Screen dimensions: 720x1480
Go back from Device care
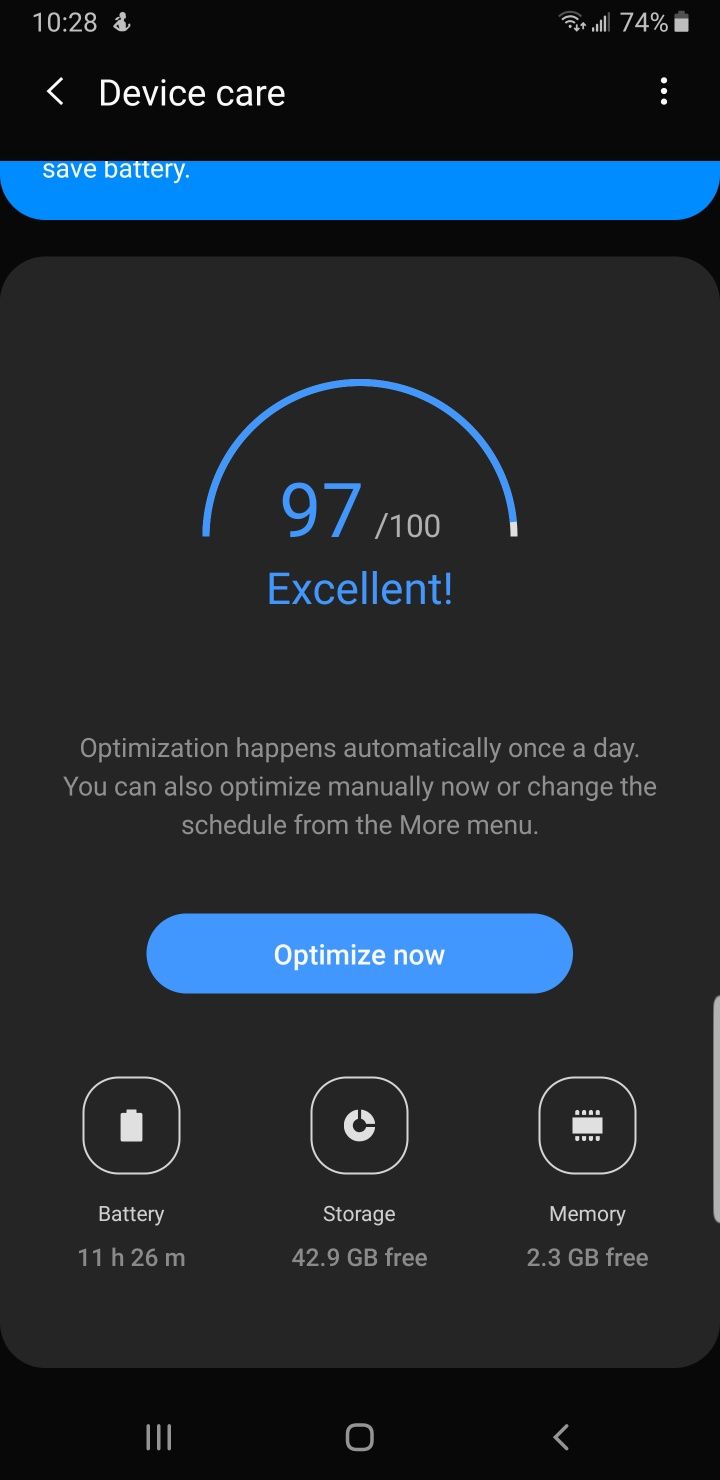55,93
